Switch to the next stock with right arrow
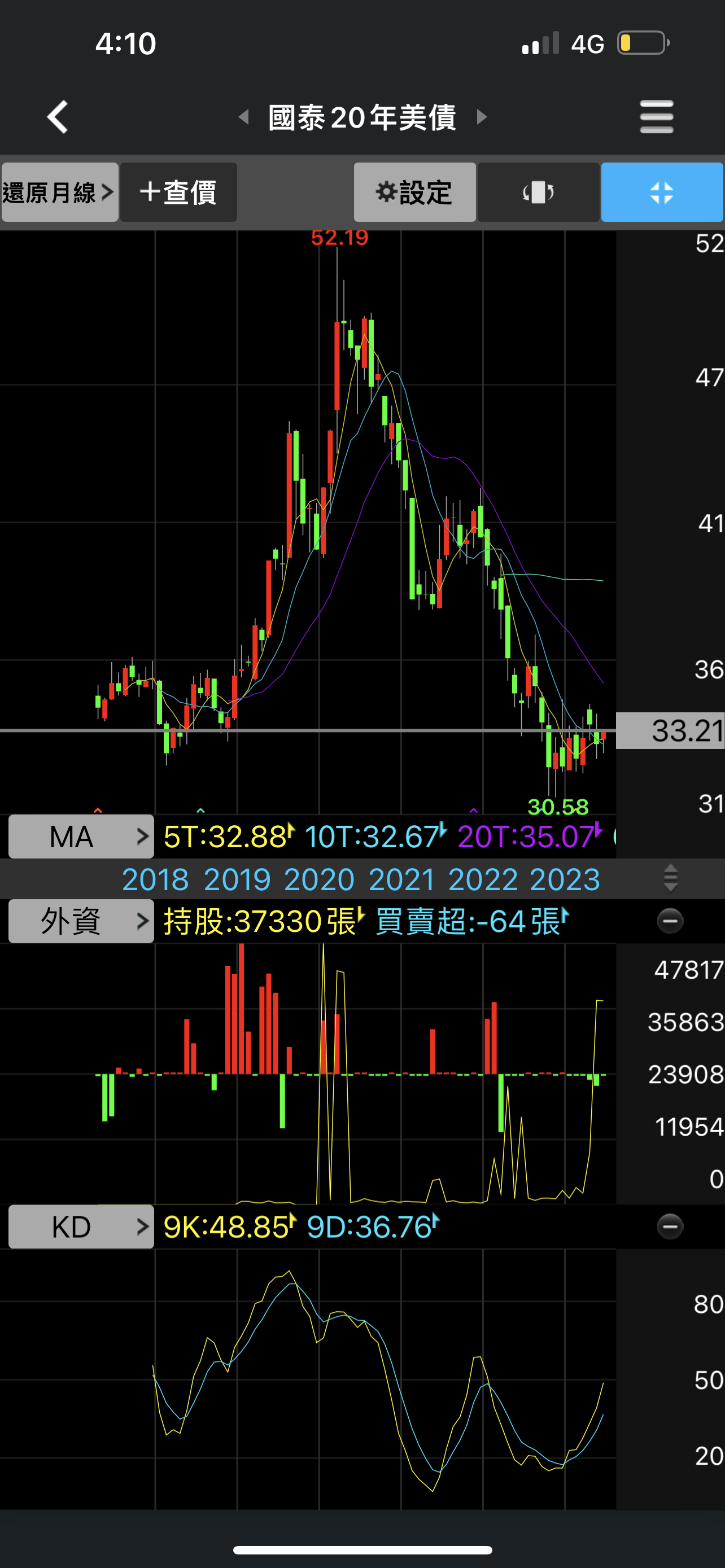The width and height of the screenshot is (725, 1568). pyautogui.click(x=482, y=116)
